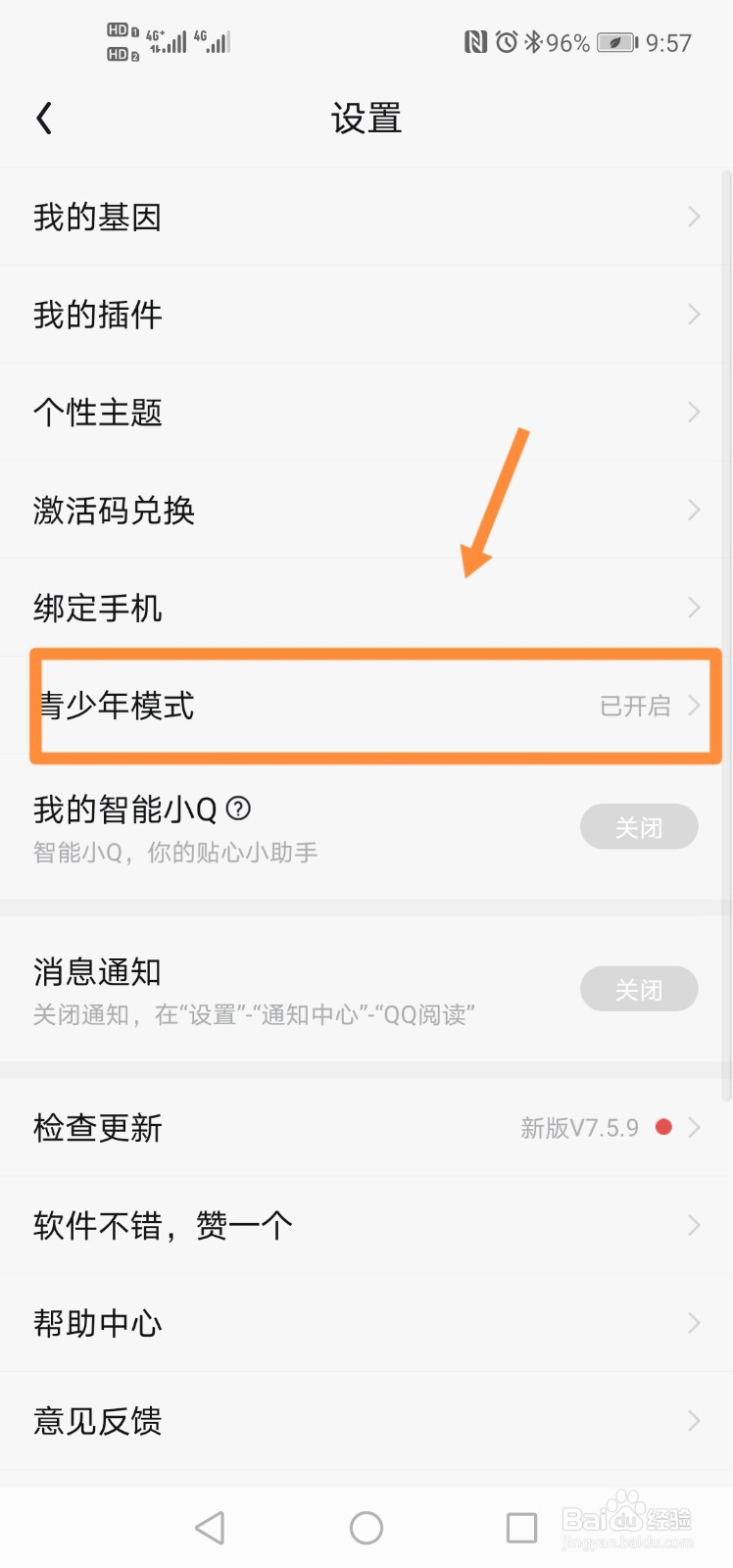Tap the NFC icon in the status bar
Screen dimensions: 733x1568
click(x=475, y=41)
